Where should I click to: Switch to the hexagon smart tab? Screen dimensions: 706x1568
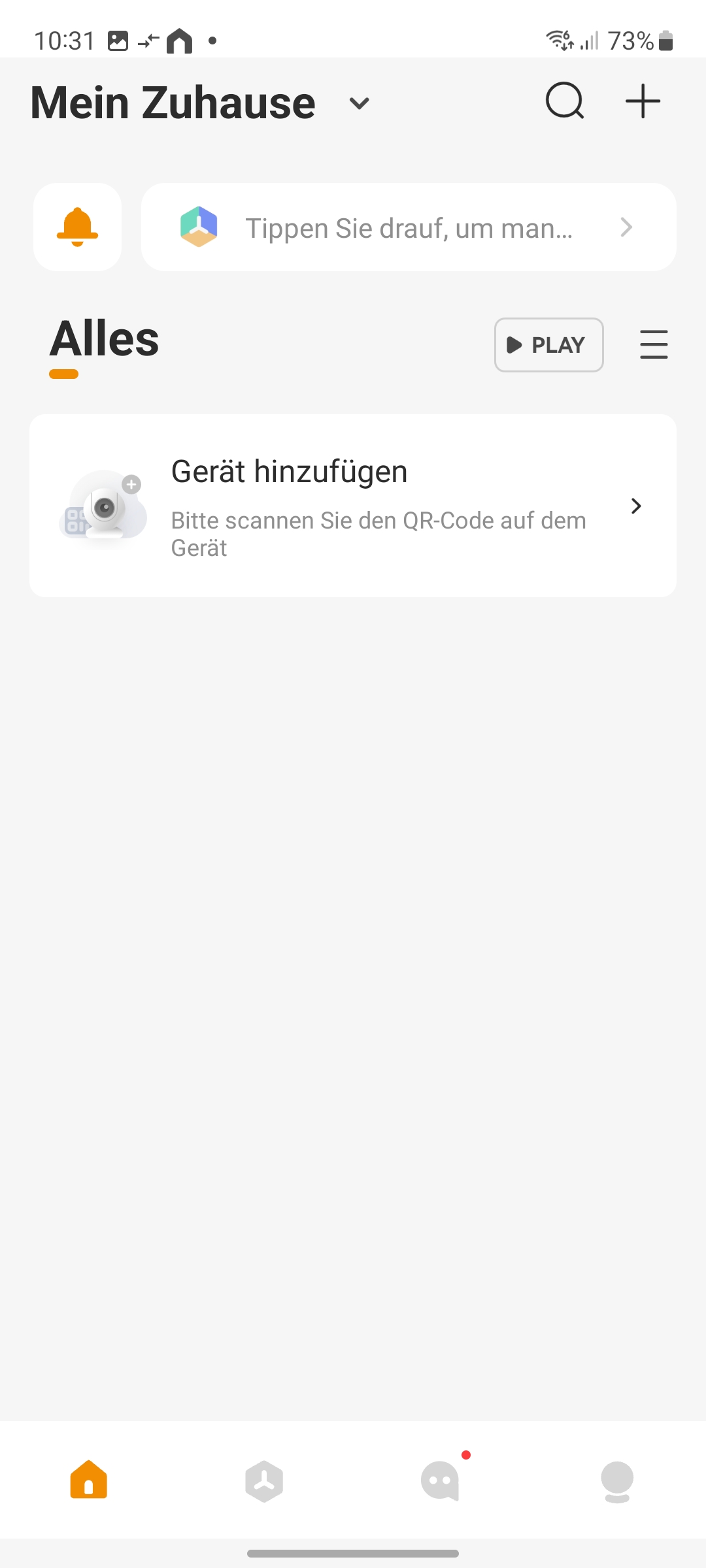264,1480
